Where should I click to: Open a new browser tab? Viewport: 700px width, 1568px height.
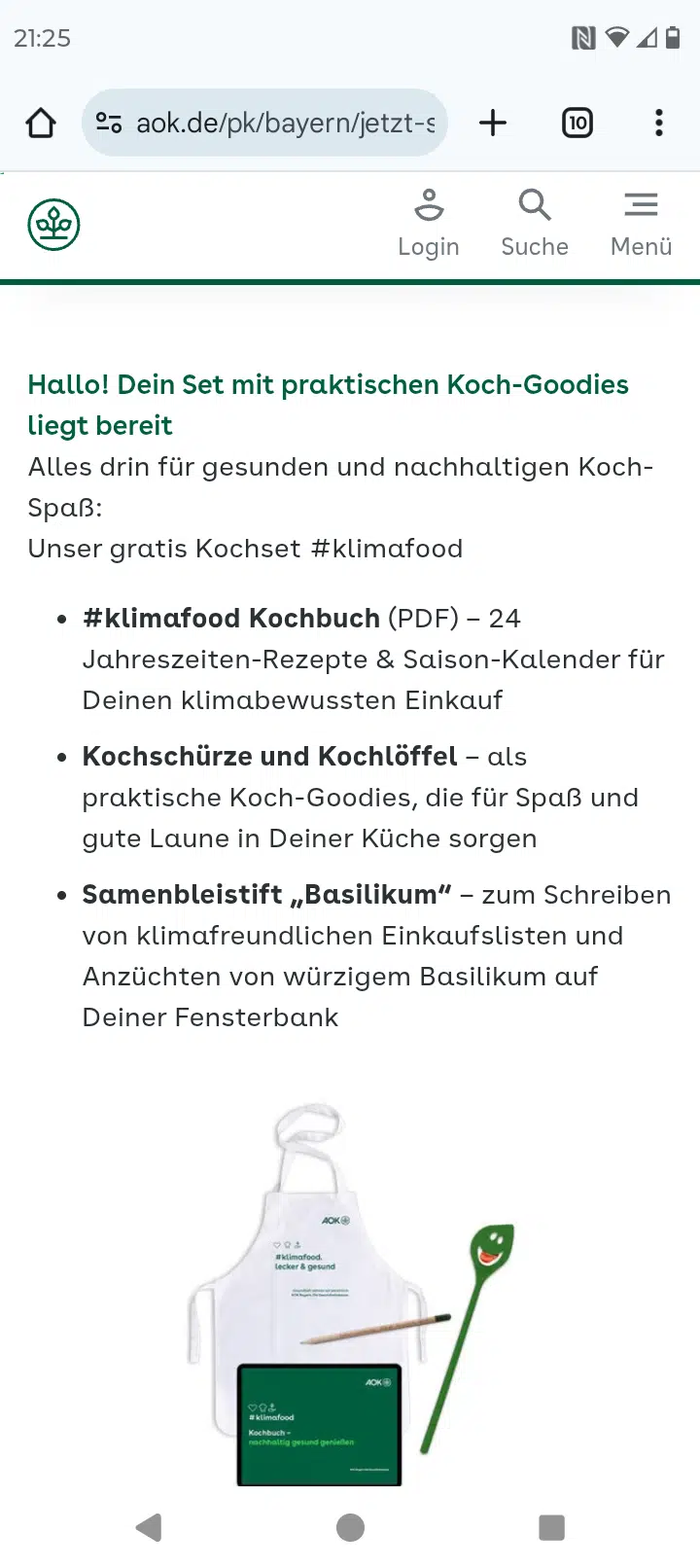point(493,123)
